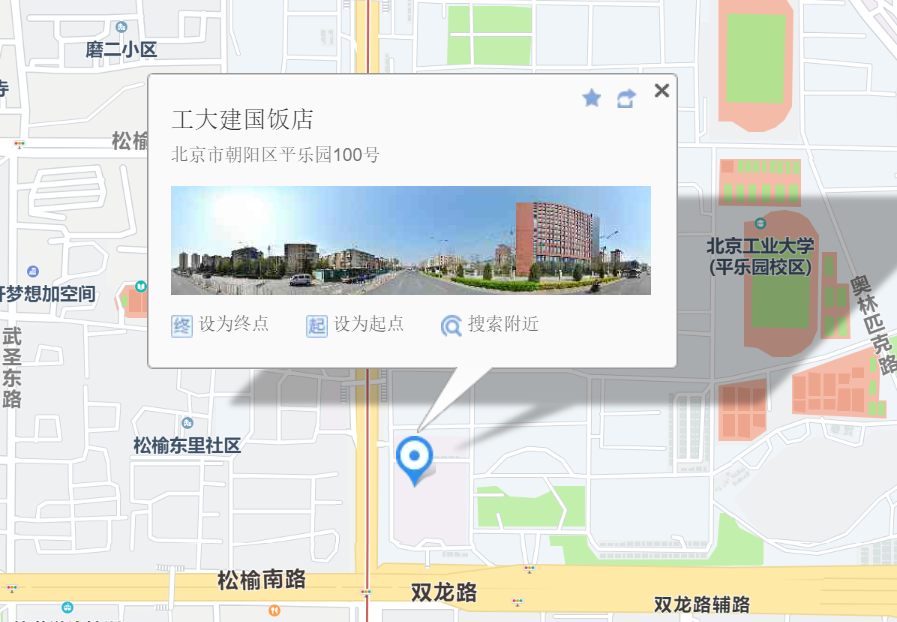
Task: Select 设为终点 to set as destination
Action: [x=221, y=325]
